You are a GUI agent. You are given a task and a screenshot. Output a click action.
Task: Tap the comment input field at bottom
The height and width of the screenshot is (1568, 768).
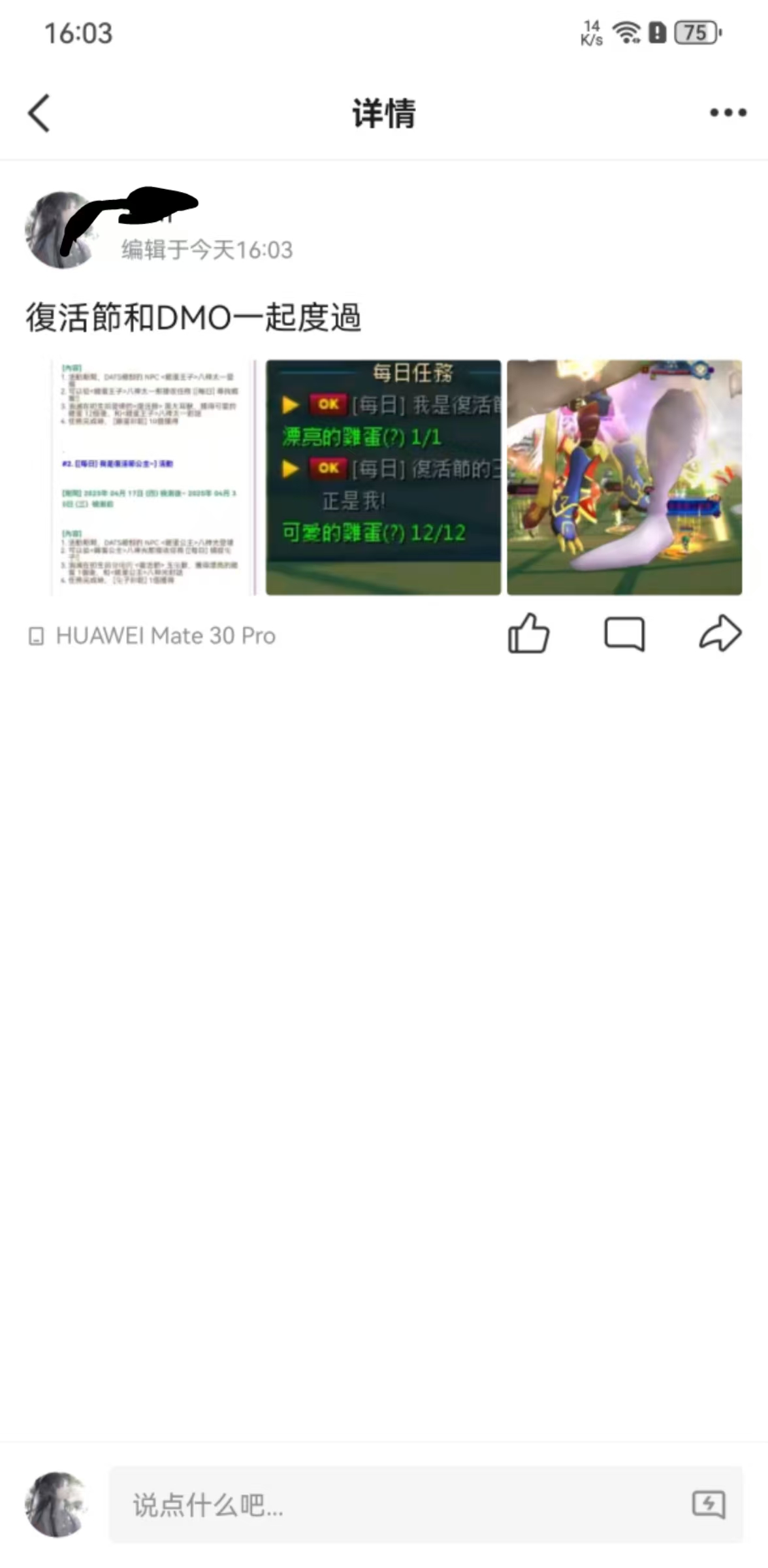pos(426,1505)
